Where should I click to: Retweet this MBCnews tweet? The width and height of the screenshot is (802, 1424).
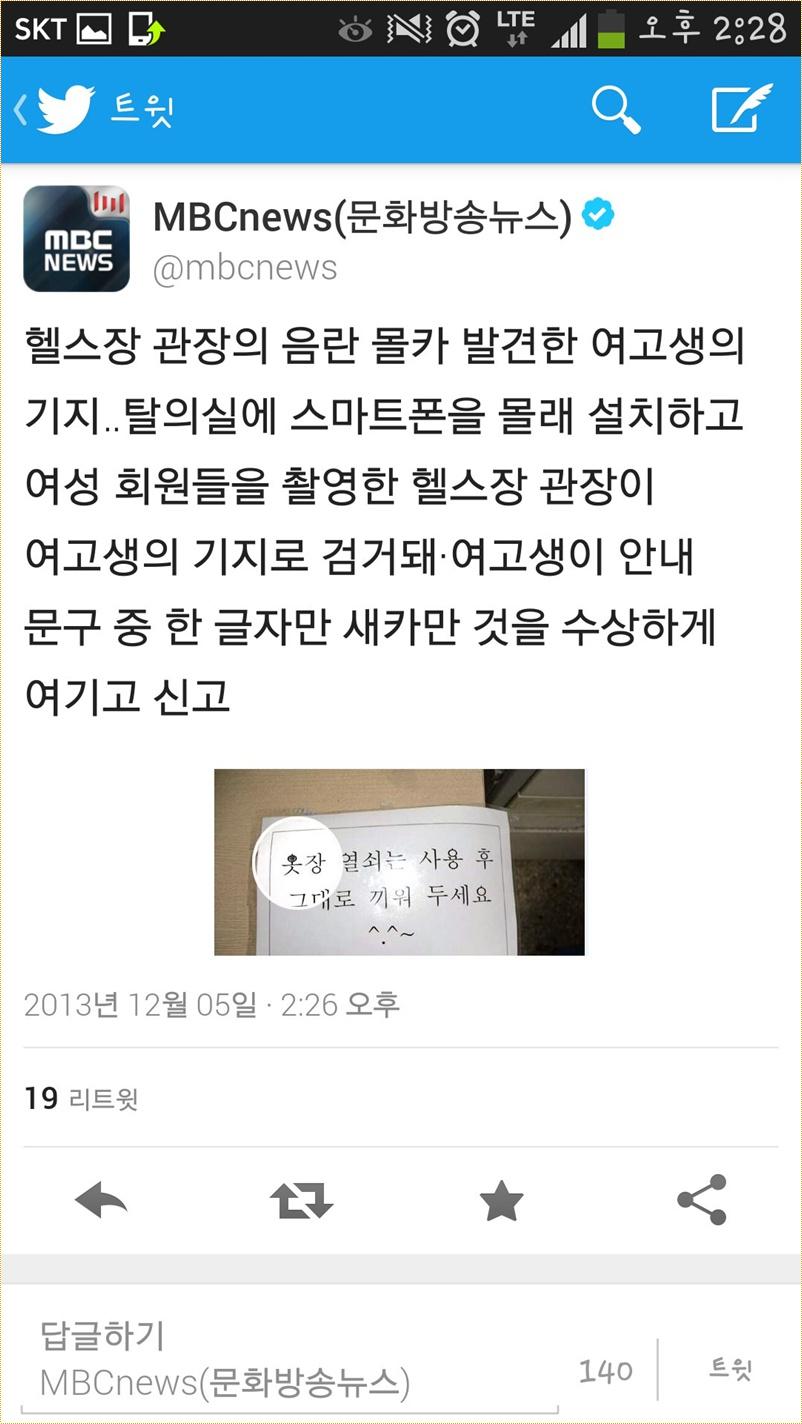coord(301,1200)
